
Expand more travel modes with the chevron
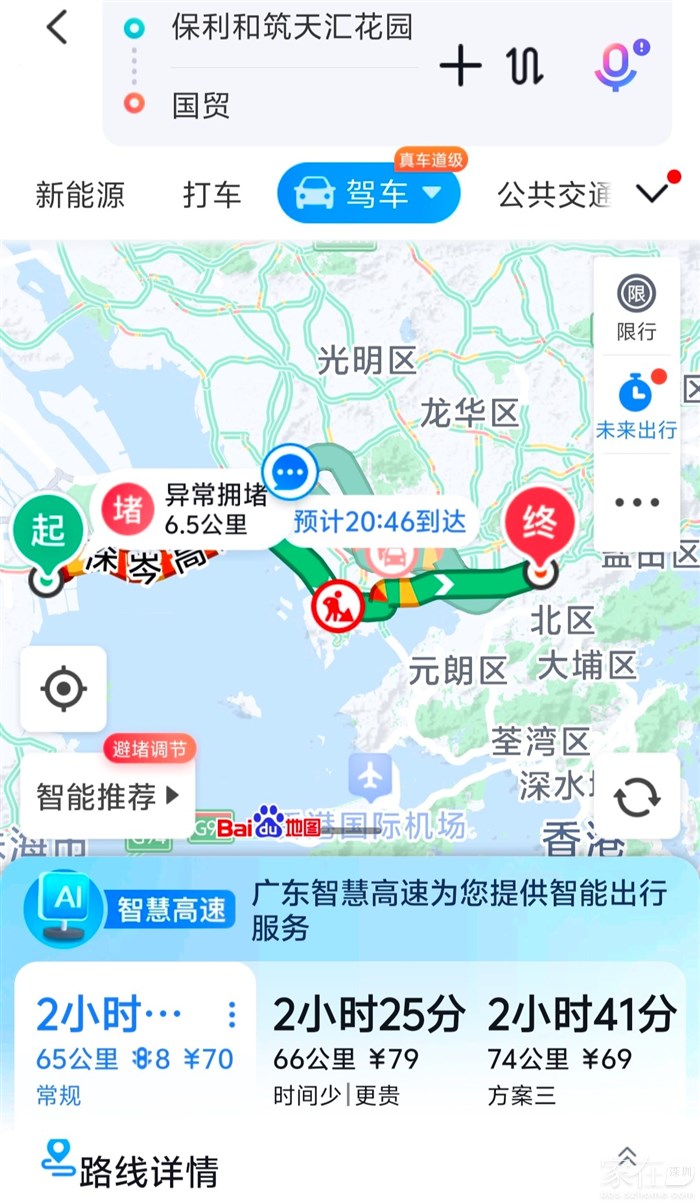point(653,193)
